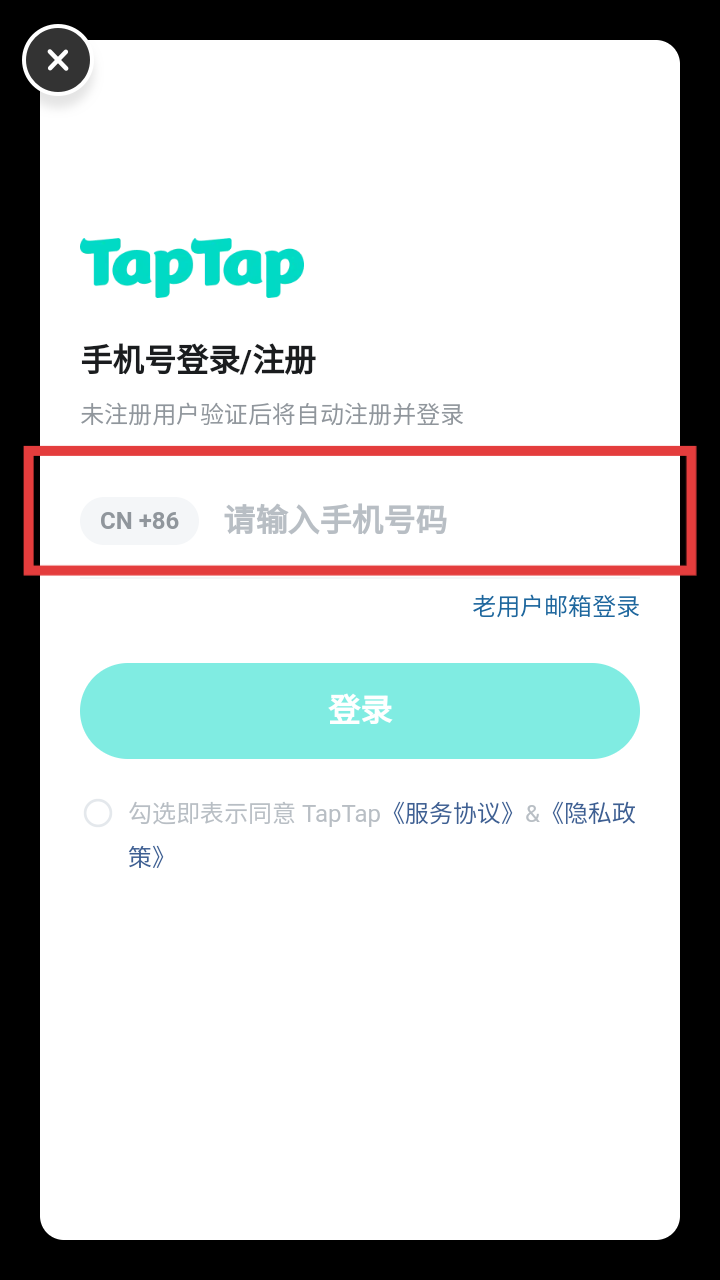This screenshot has width=720, height=1280.
Task: Focus the phone number input field
Action: pos(431,521)
